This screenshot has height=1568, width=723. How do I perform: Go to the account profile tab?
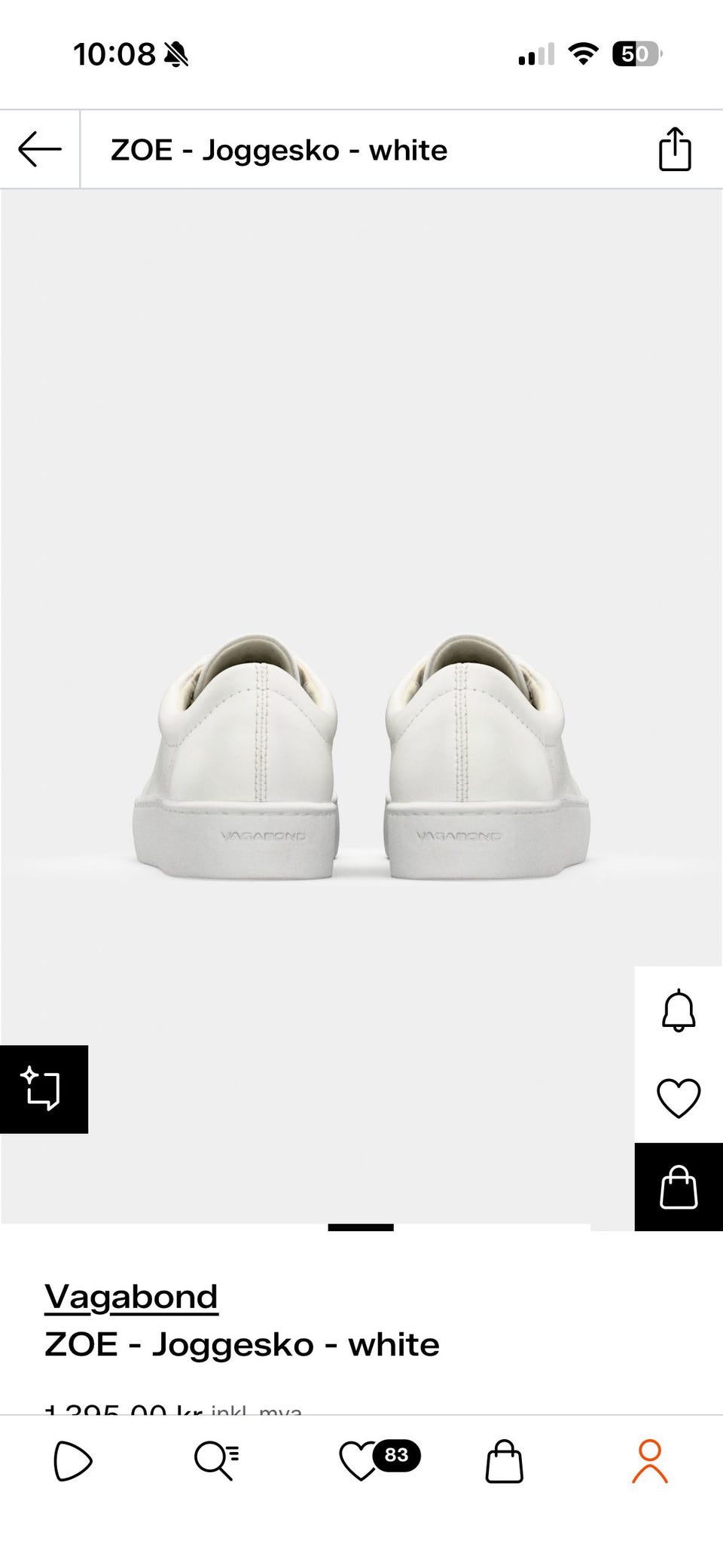(x=649, y=1461)
